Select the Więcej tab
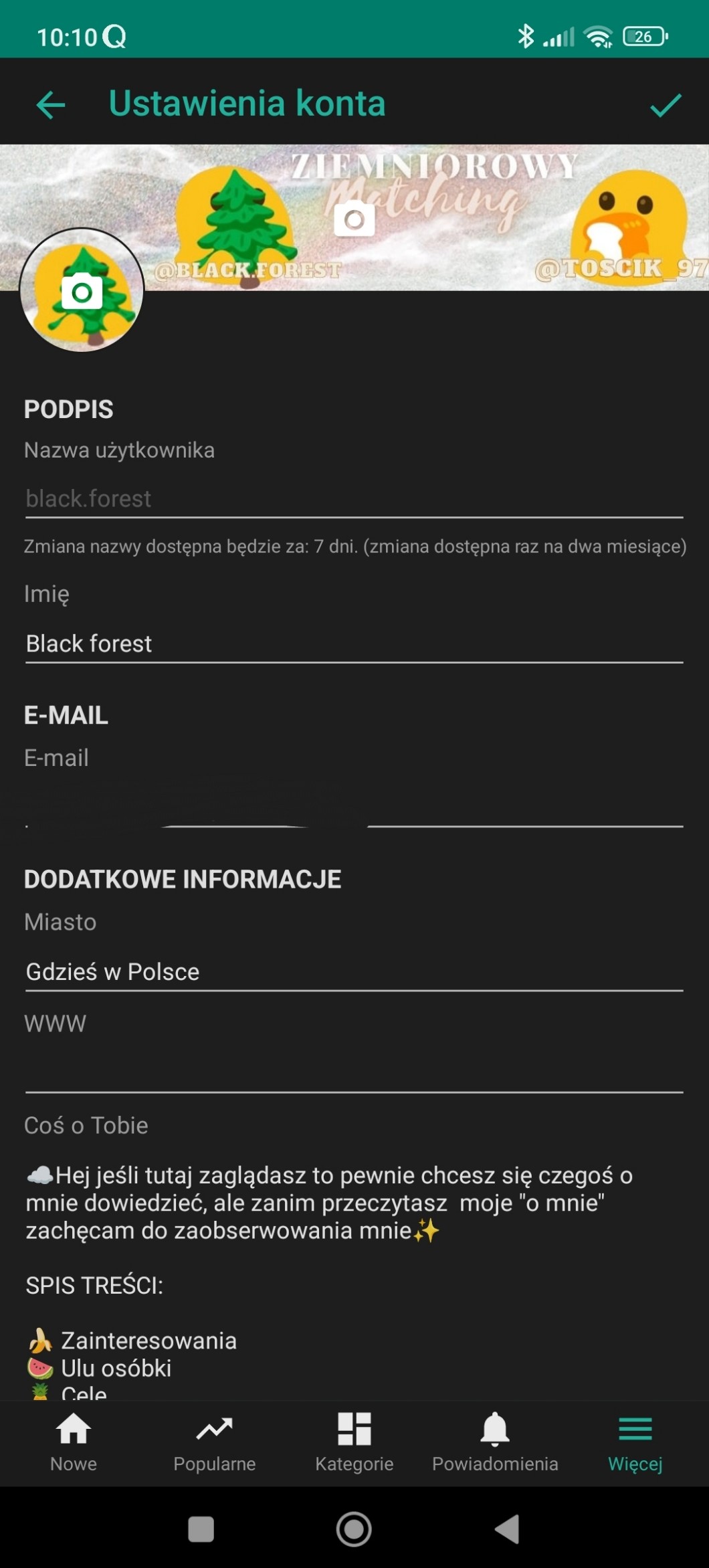 [x=635, y=1442]
